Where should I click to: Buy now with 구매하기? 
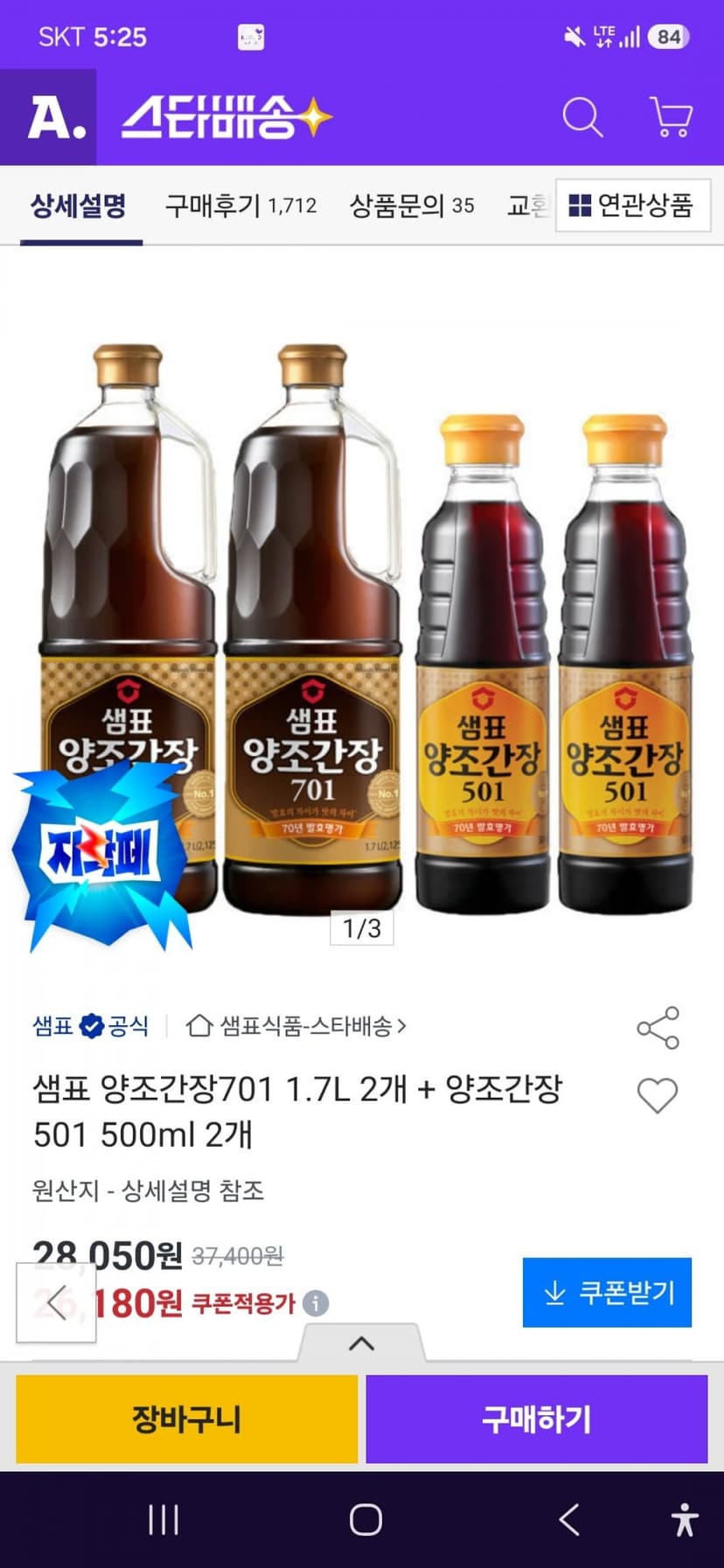coord(537,1419)
